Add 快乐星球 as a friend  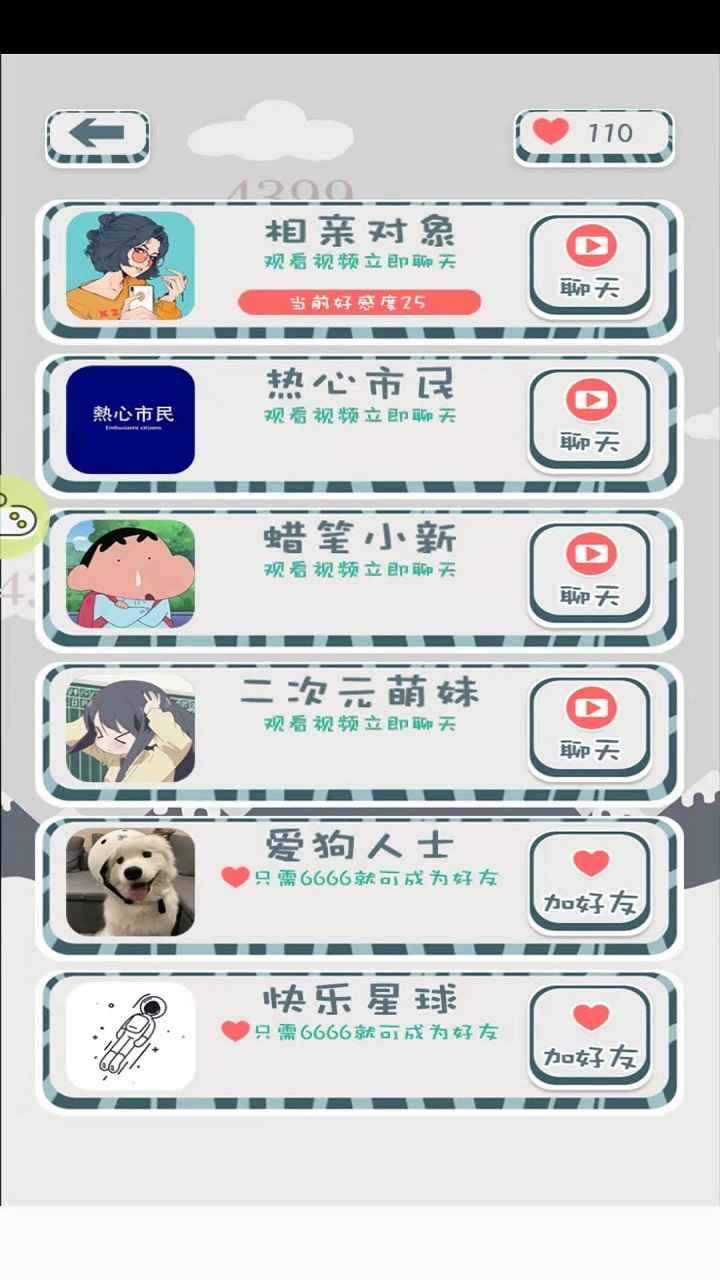(590, 1035)
